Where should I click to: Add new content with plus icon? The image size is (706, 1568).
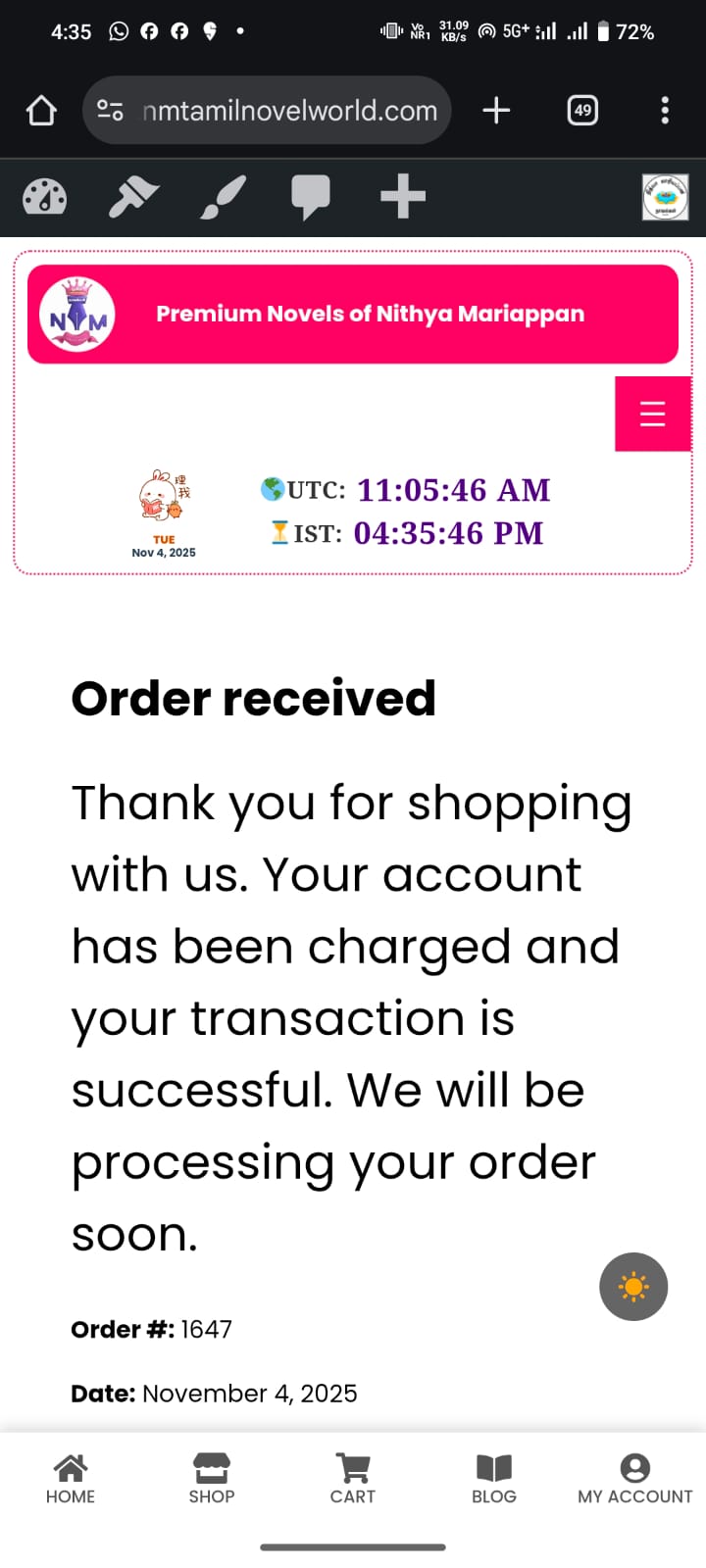click(402, 197)
